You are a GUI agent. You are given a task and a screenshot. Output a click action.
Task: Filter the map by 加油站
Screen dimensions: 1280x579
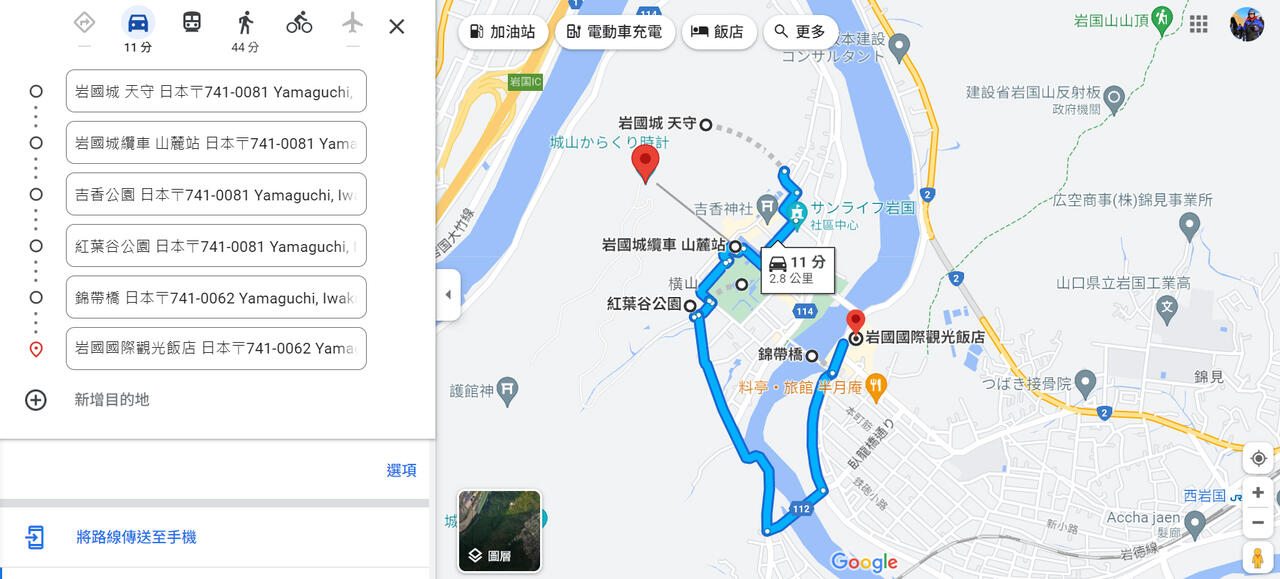tap(502, 32)
